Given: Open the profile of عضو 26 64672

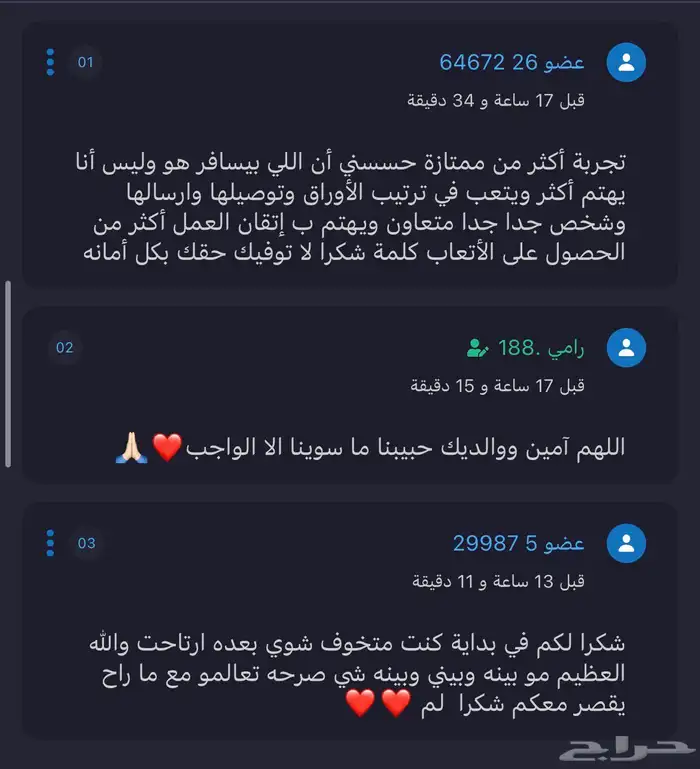Looking at the screenshot, I should pos(512,63).
